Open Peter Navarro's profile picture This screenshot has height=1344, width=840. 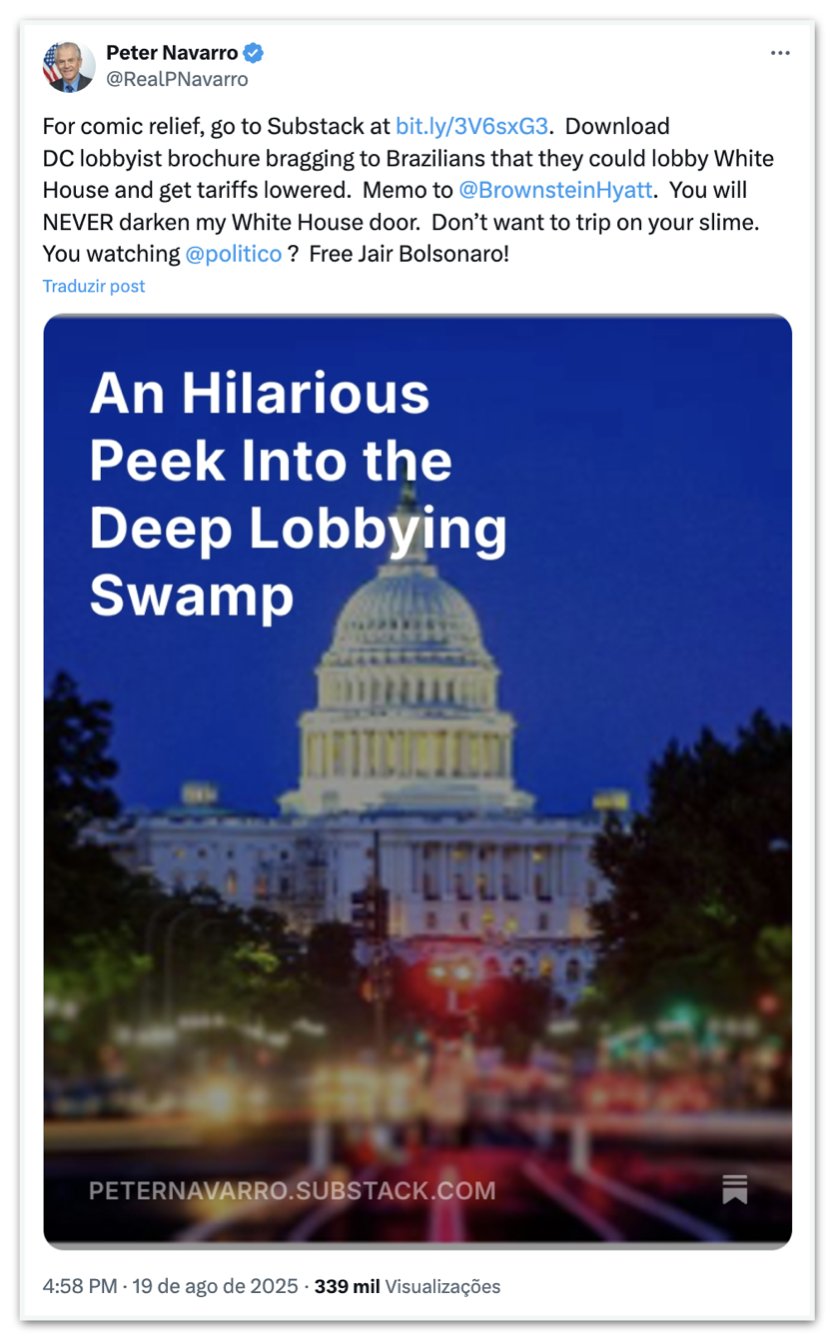tap(68, 67)
